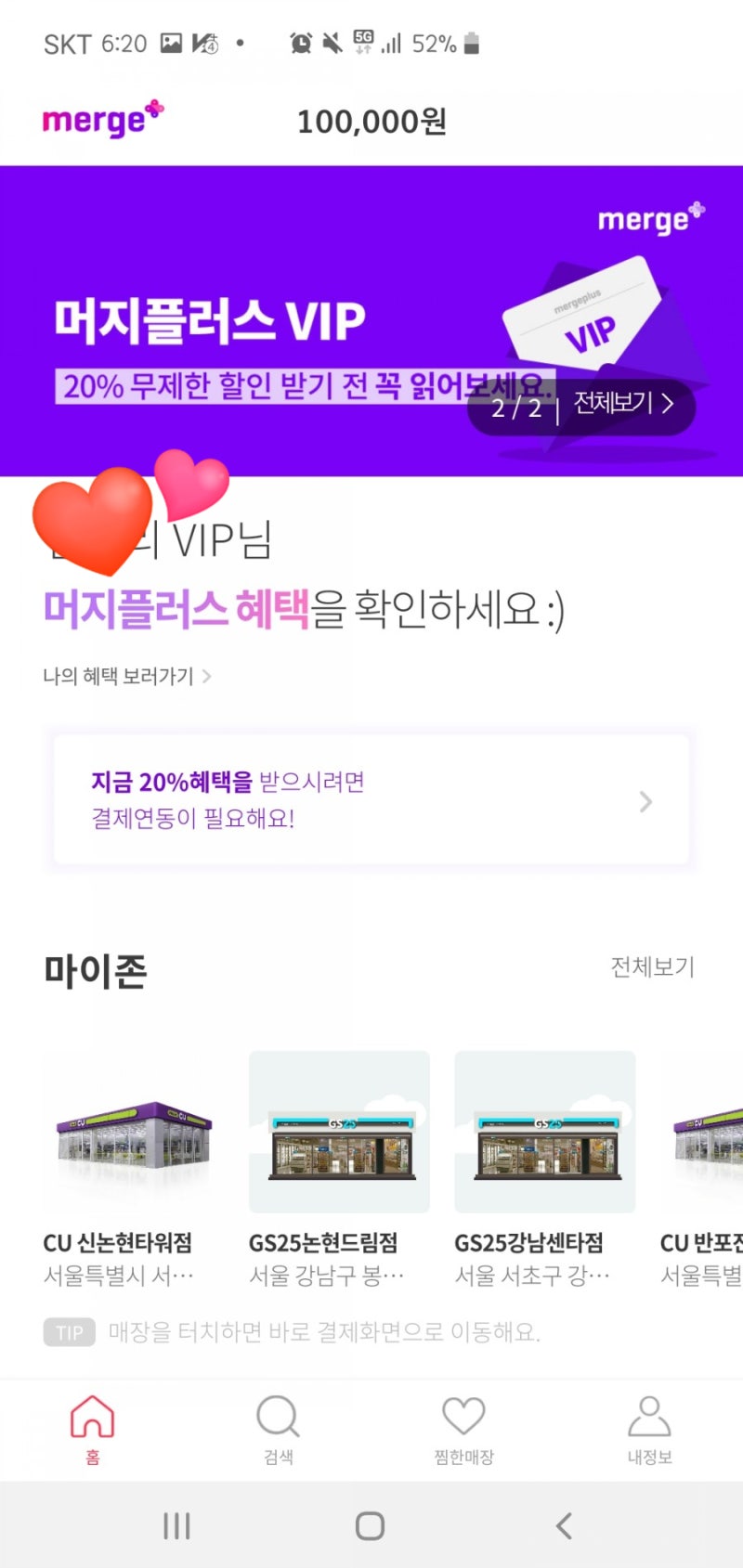Open the 20% 혜택 결제연동 card

pyautogui.click(x=371, y=799)
